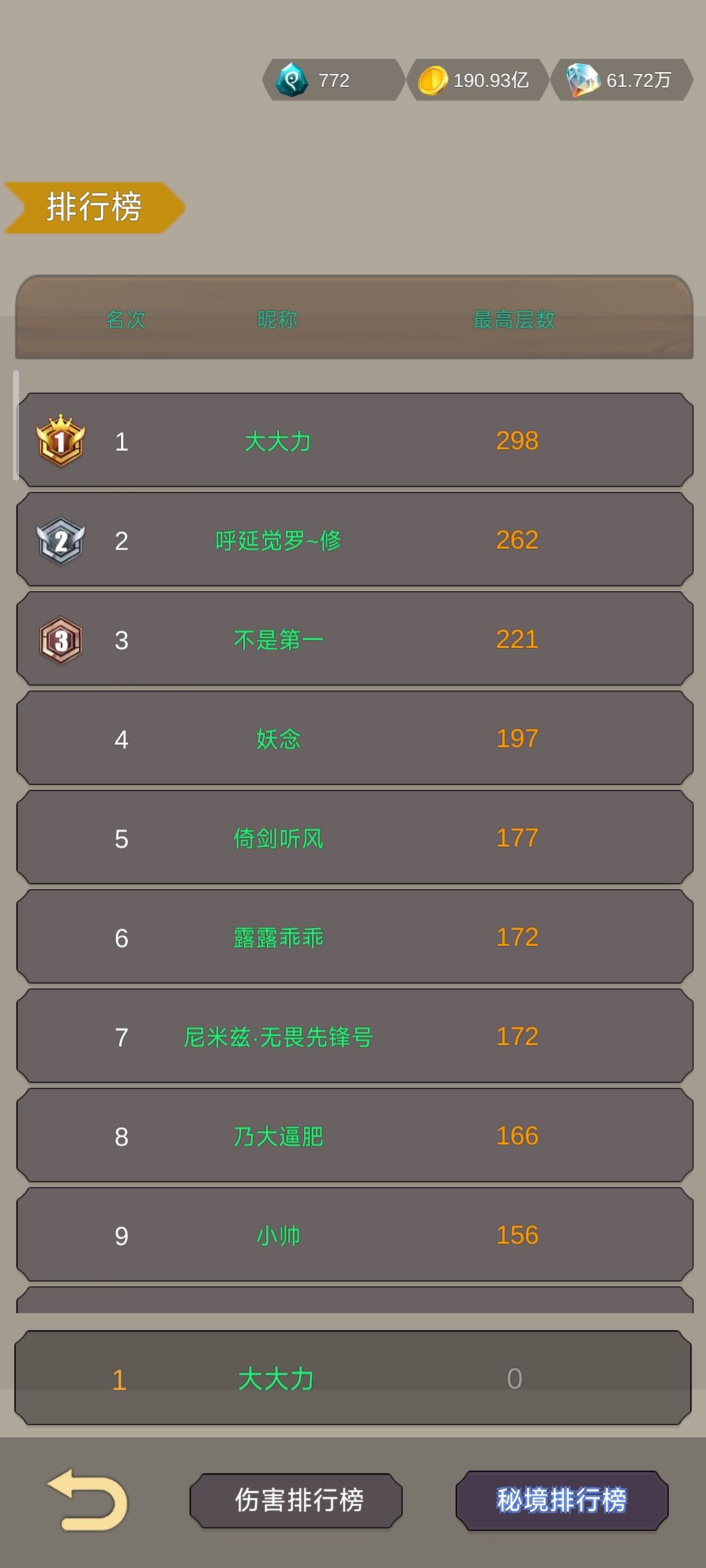The height and width of the screenshot is (1568, 706).
Task: Open rank 1 player 大大力 in the list
Action: [x=355, y=440]
